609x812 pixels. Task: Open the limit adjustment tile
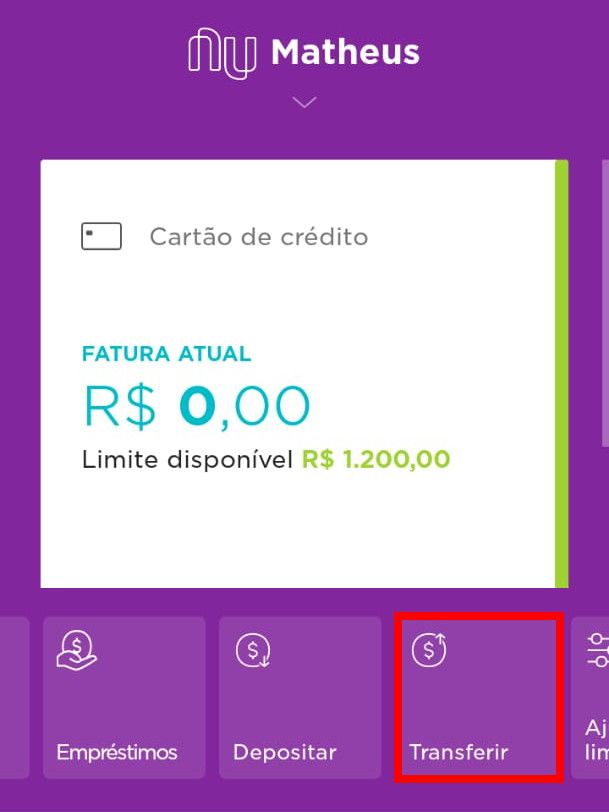pos(593,697)
